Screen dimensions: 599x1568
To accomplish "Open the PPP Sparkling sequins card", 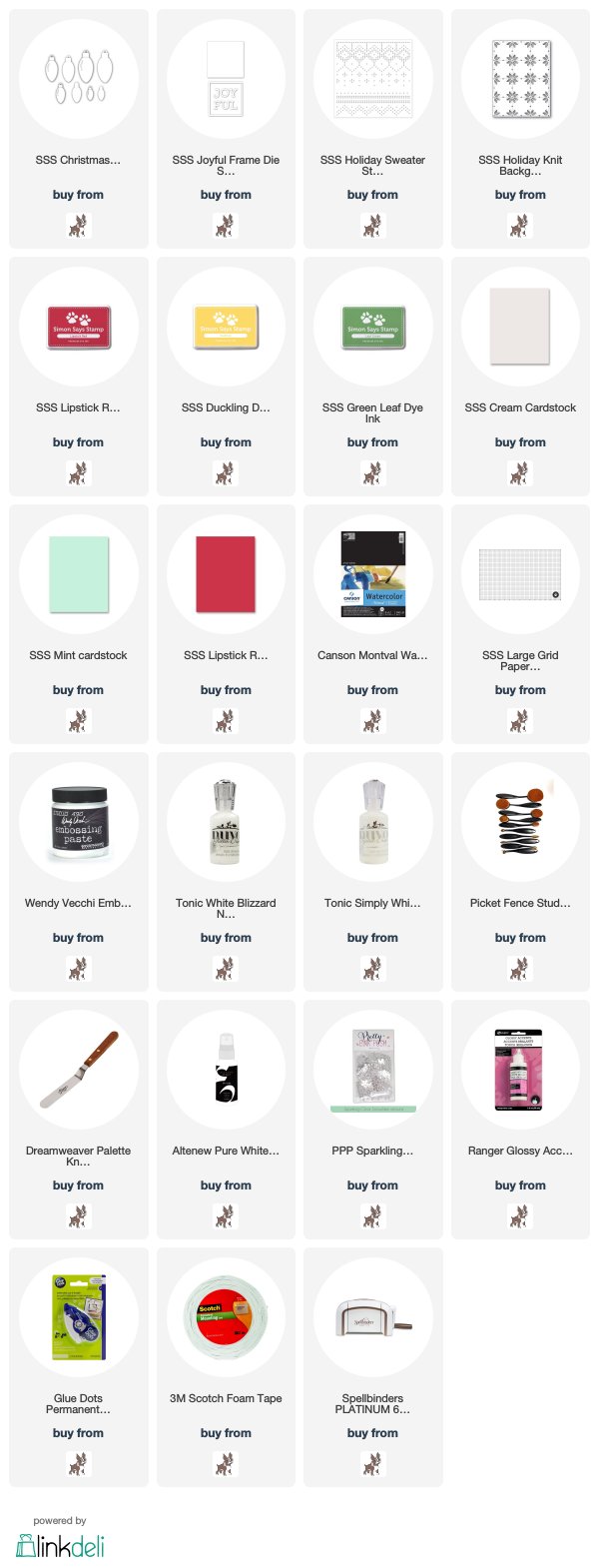I will point(372,1069).
